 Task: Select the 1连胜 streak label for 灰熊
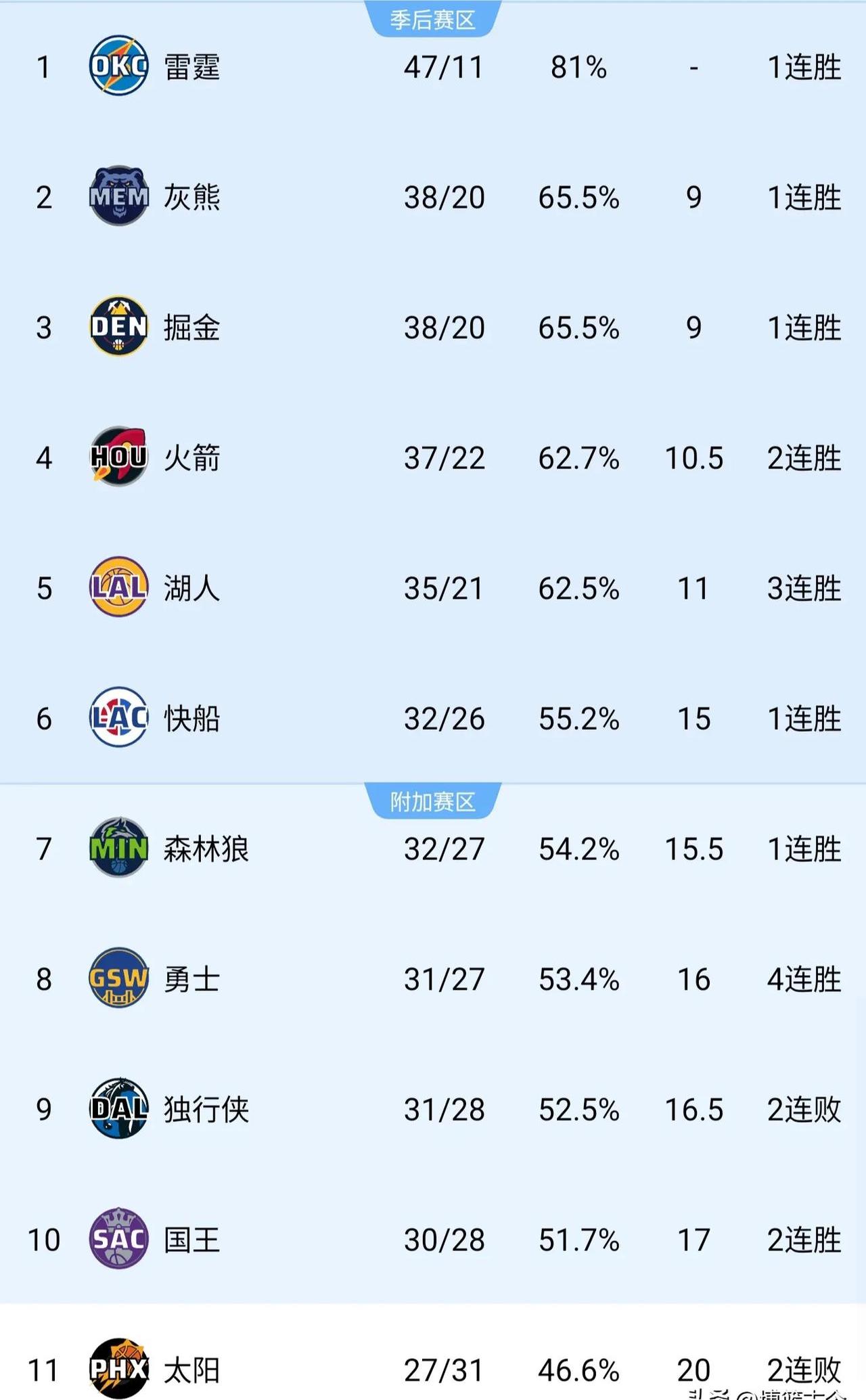click(x=803, y=196)
